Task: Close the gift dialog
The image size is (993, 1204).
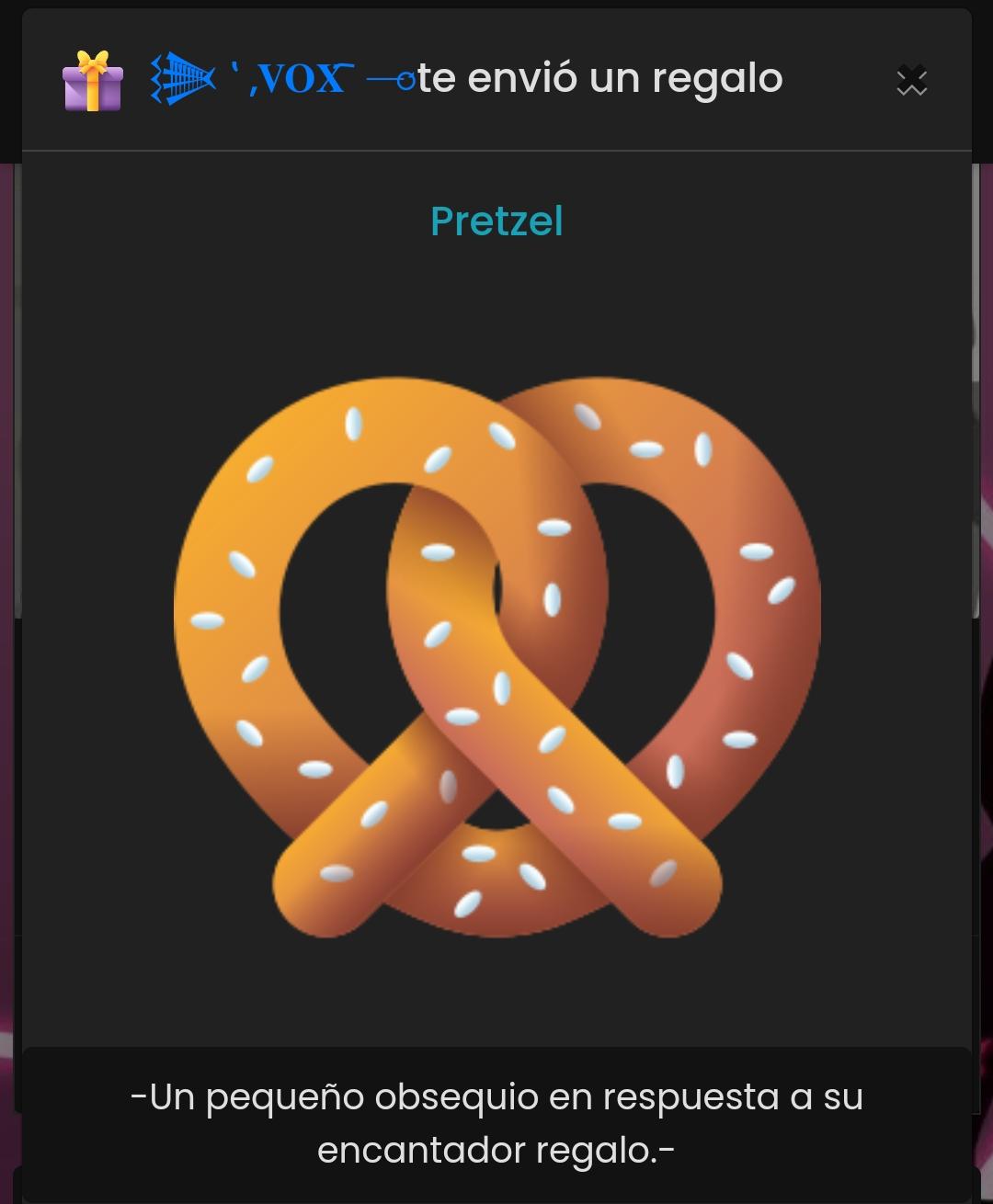Action: click(911, 81)
